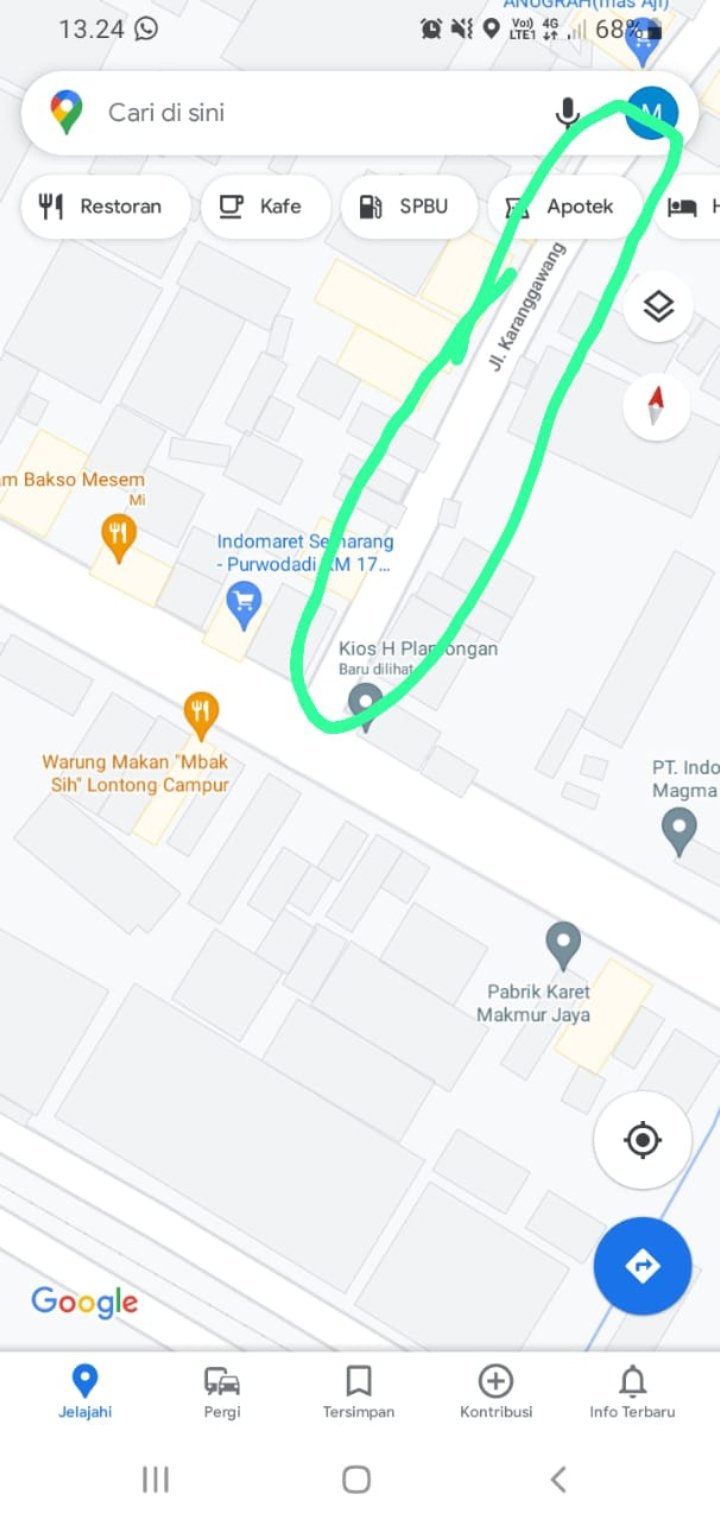Open the blue directions button
Viewport: 720px width, 1520px height.
642,1266
